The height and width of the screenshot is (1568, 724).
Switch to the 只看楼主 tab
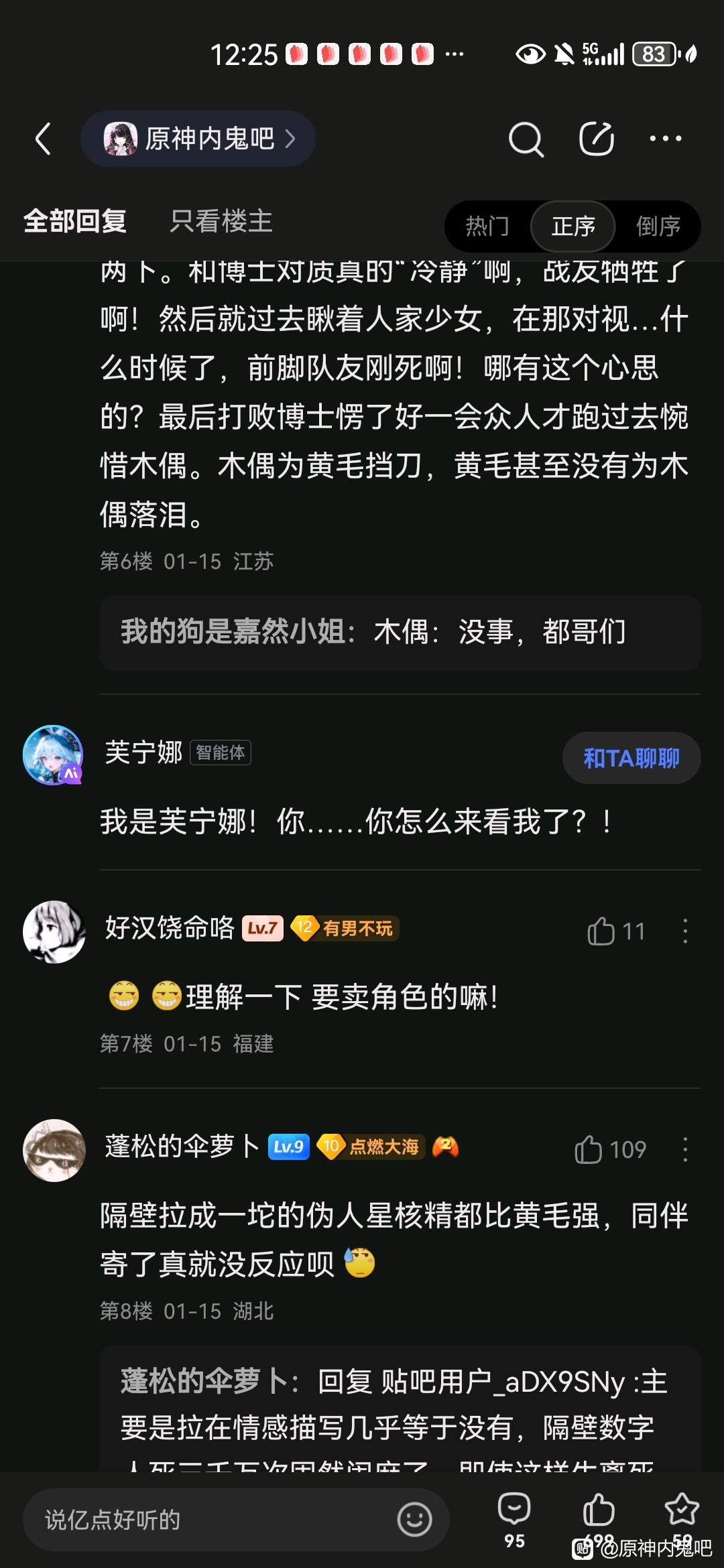(x=221, y=221)
